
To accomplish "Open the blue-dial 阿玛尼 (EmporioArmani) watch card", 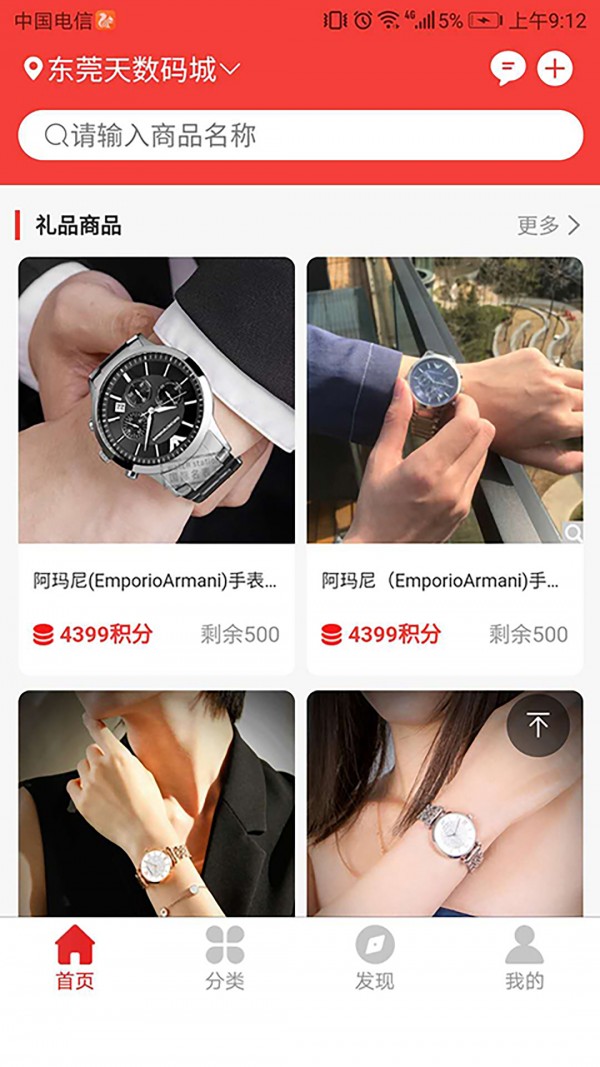I will (445, 465).
